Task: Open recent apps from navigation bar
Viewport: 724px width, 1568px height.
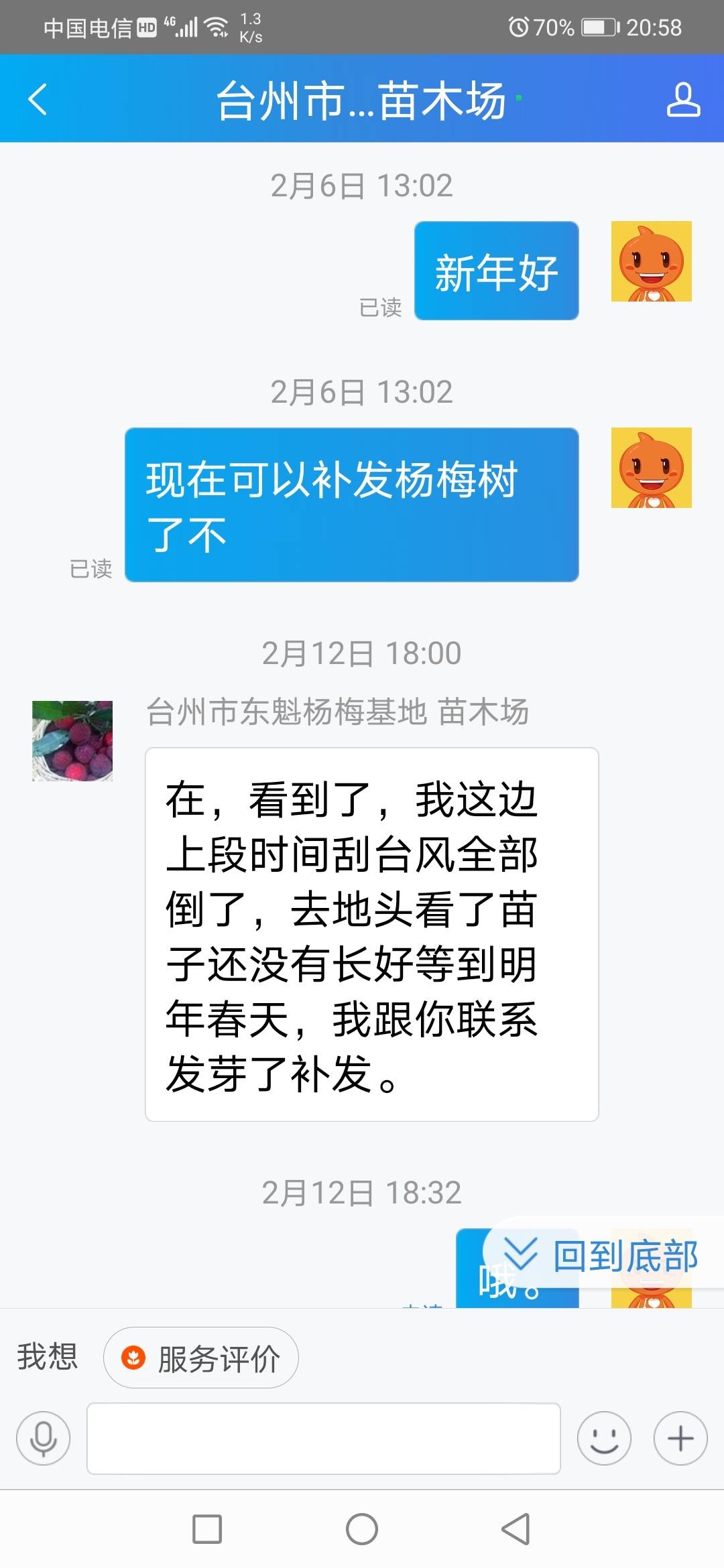Action: (x=207, y=1529)
